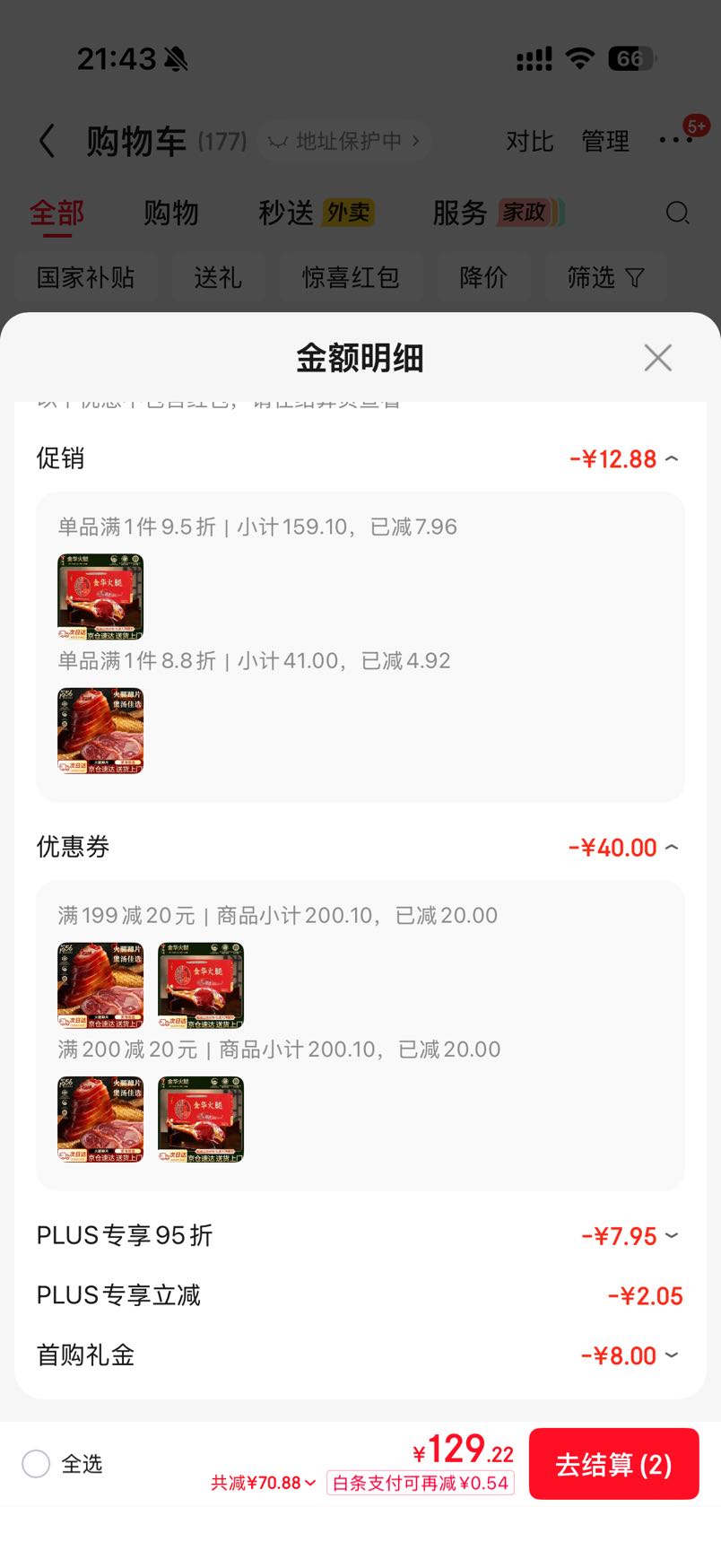Expand the 共减¥70.88 savings summary
721x1568 pixels.
tap(264, 1483)
